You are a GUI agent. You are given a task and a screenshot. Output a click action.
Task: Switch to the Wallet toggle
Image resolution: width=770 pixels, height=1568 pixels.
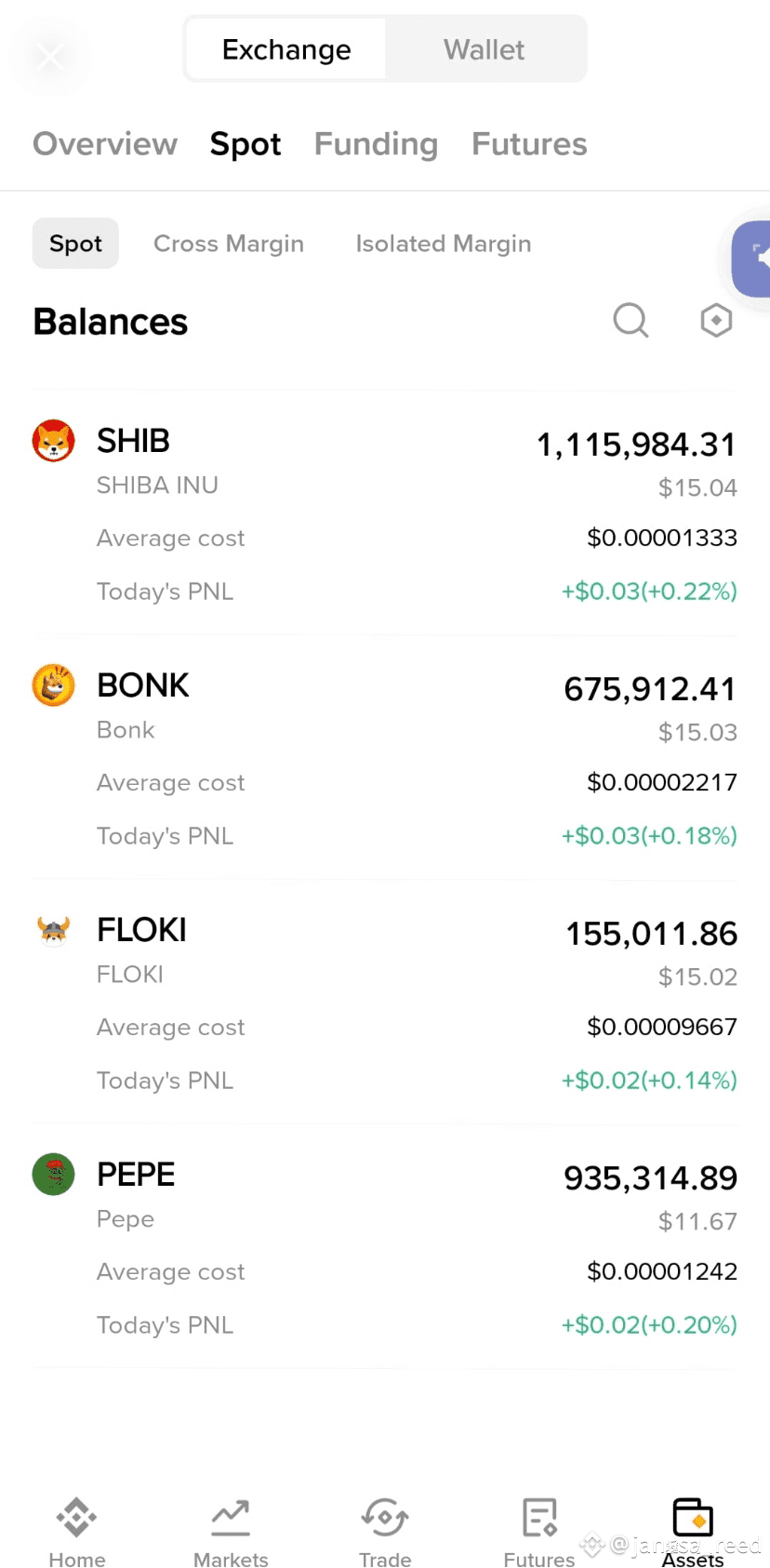[x=485, y=49]
